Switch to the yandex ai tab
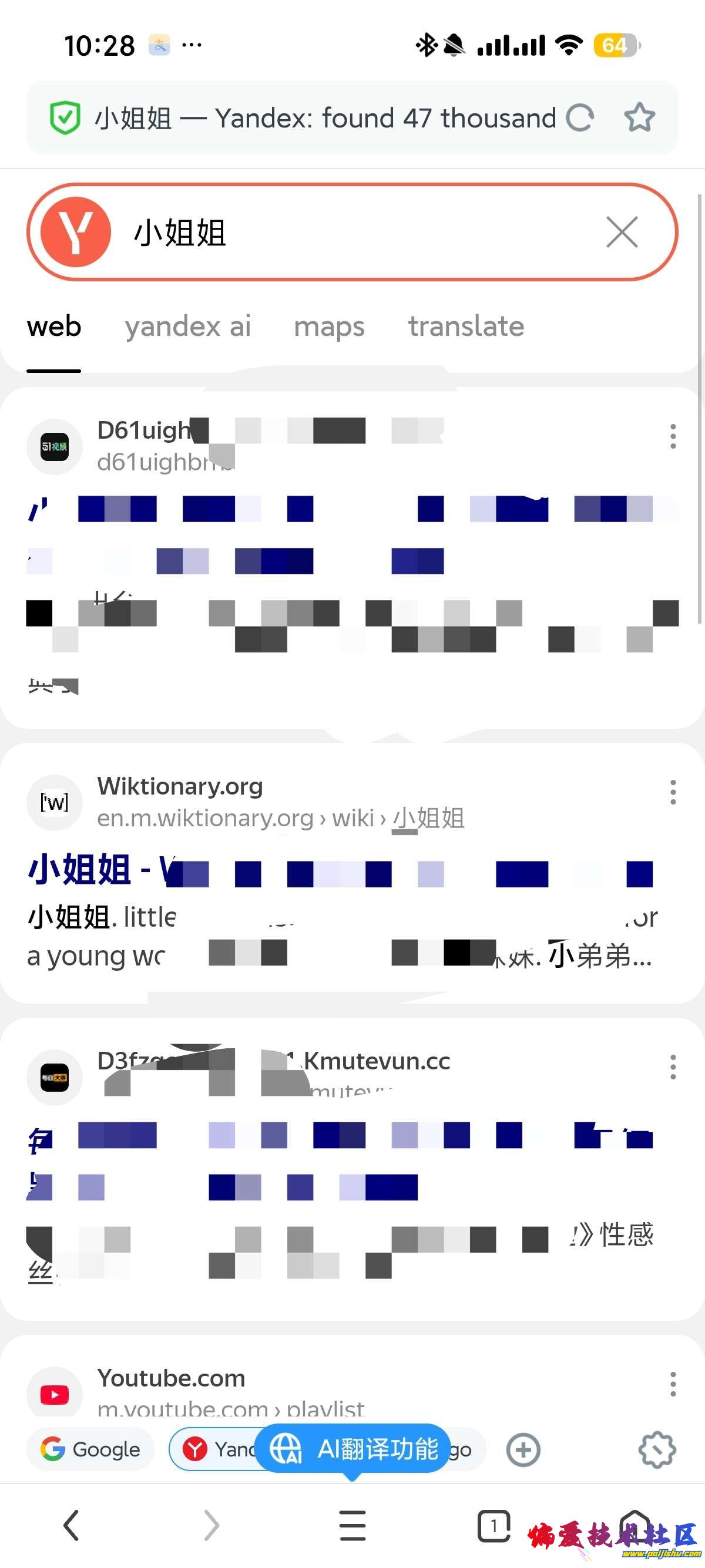The image size is (705, 1568). [187, 327]
